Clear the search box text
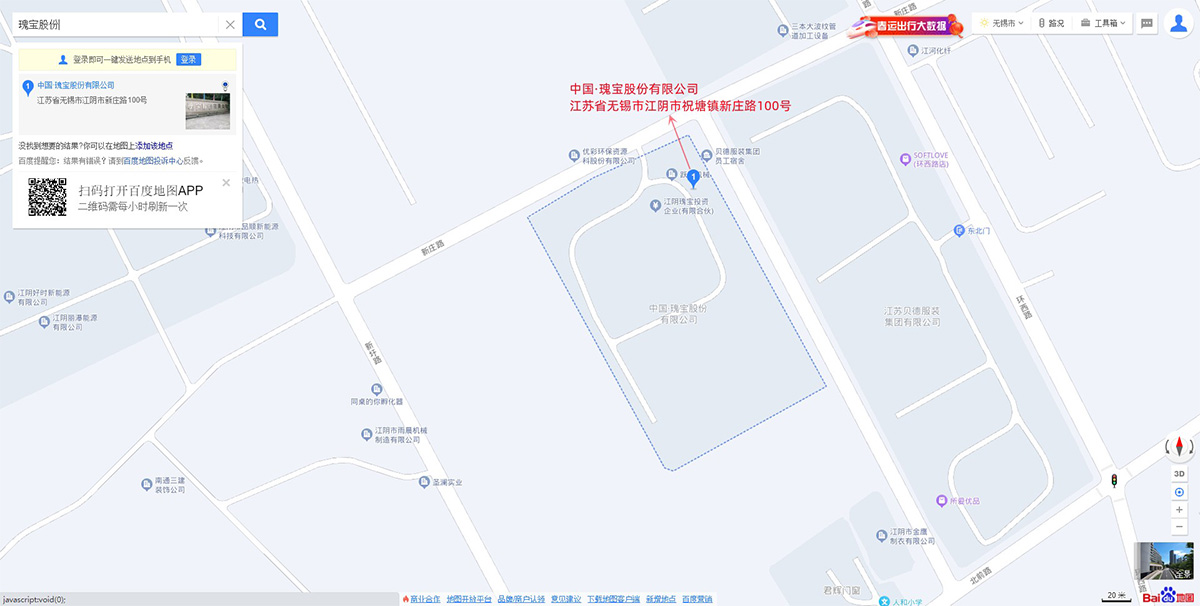The image size is (1200, 606). 230,25
